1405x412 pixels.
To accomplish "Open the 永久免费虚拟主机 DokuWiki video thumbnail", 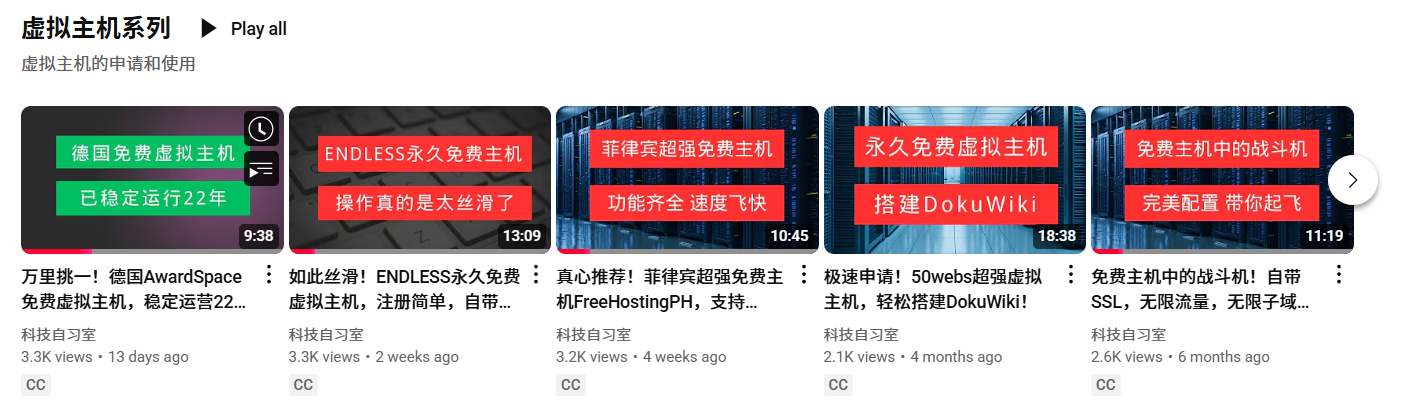I will click(x=954, y=180).
